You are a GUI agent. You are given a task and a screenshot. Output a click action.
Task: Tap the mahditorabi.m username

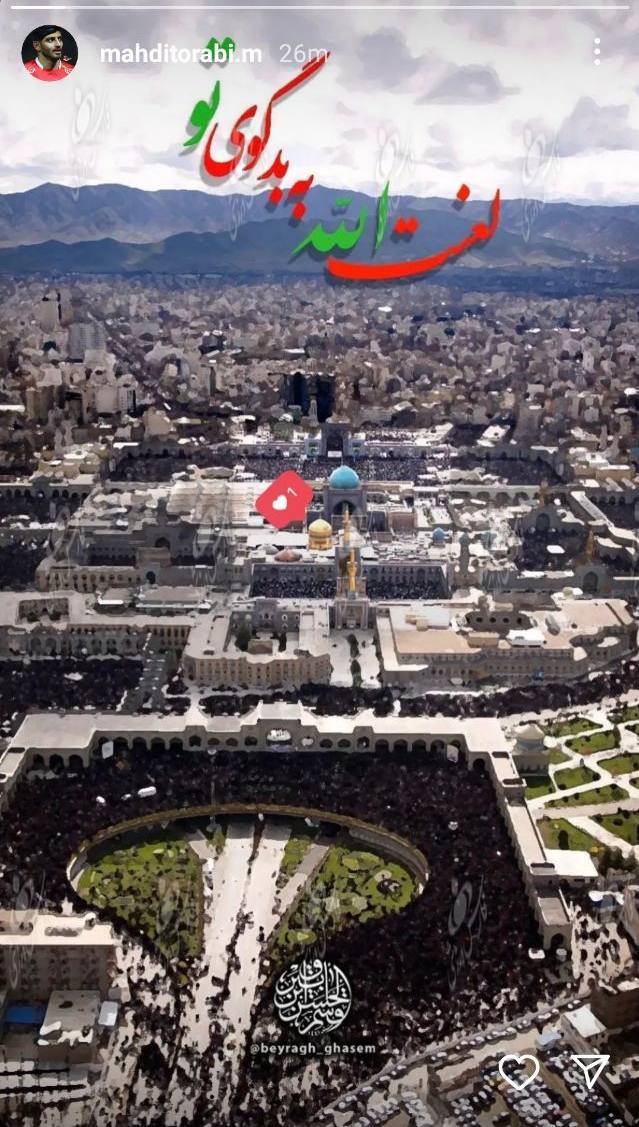tap(180, 54)
